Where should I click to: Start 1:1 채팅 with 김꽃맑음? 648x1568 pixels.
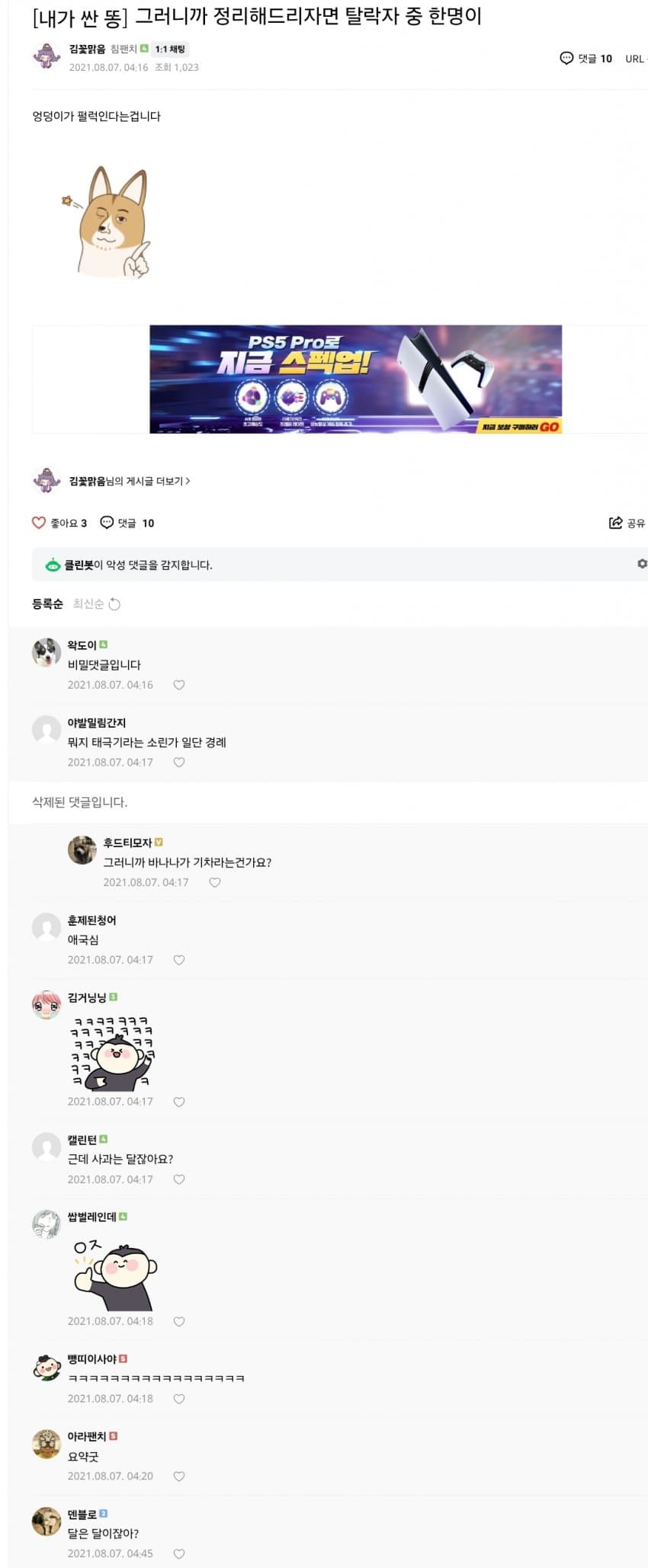pyautogui.click(x=170, y=50)
